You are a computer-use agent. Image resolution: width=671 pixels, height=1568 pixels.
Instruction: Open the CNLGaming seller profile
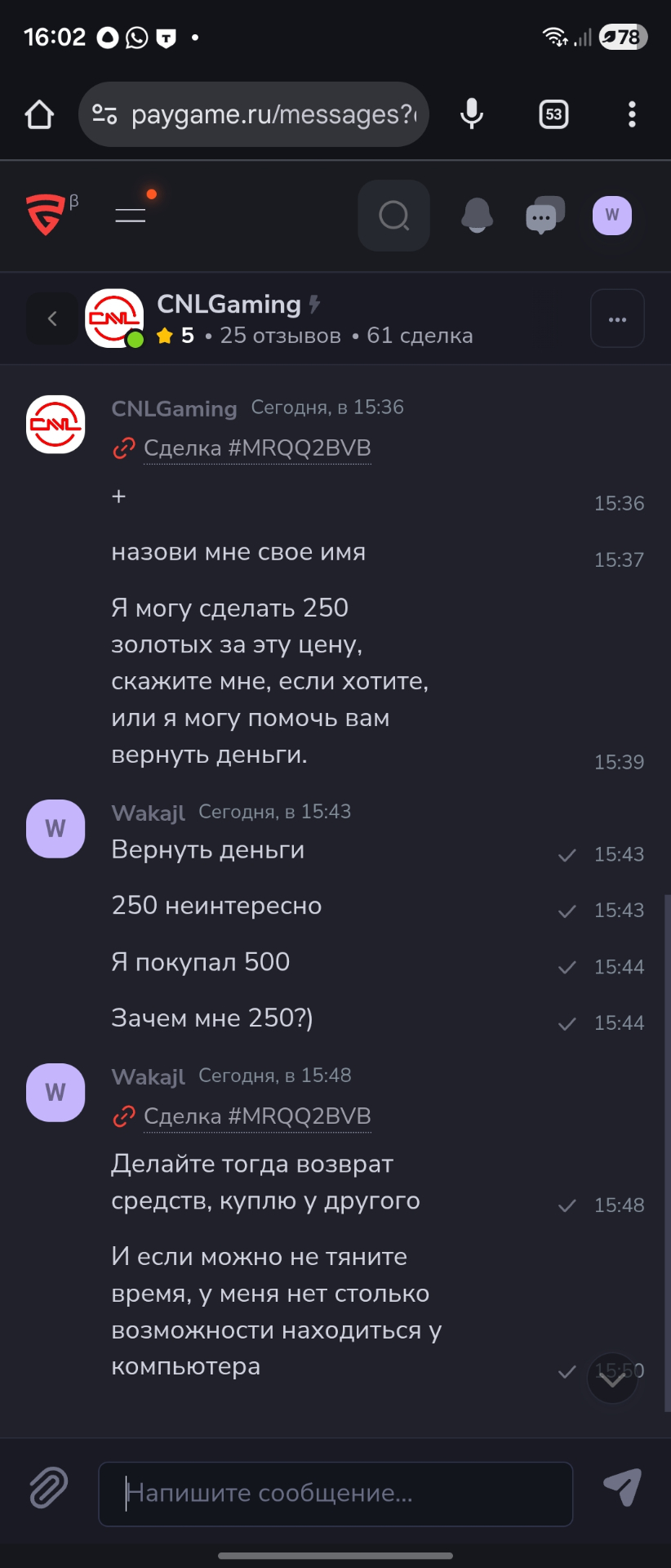pyautogui.click(x=229, y=305)
